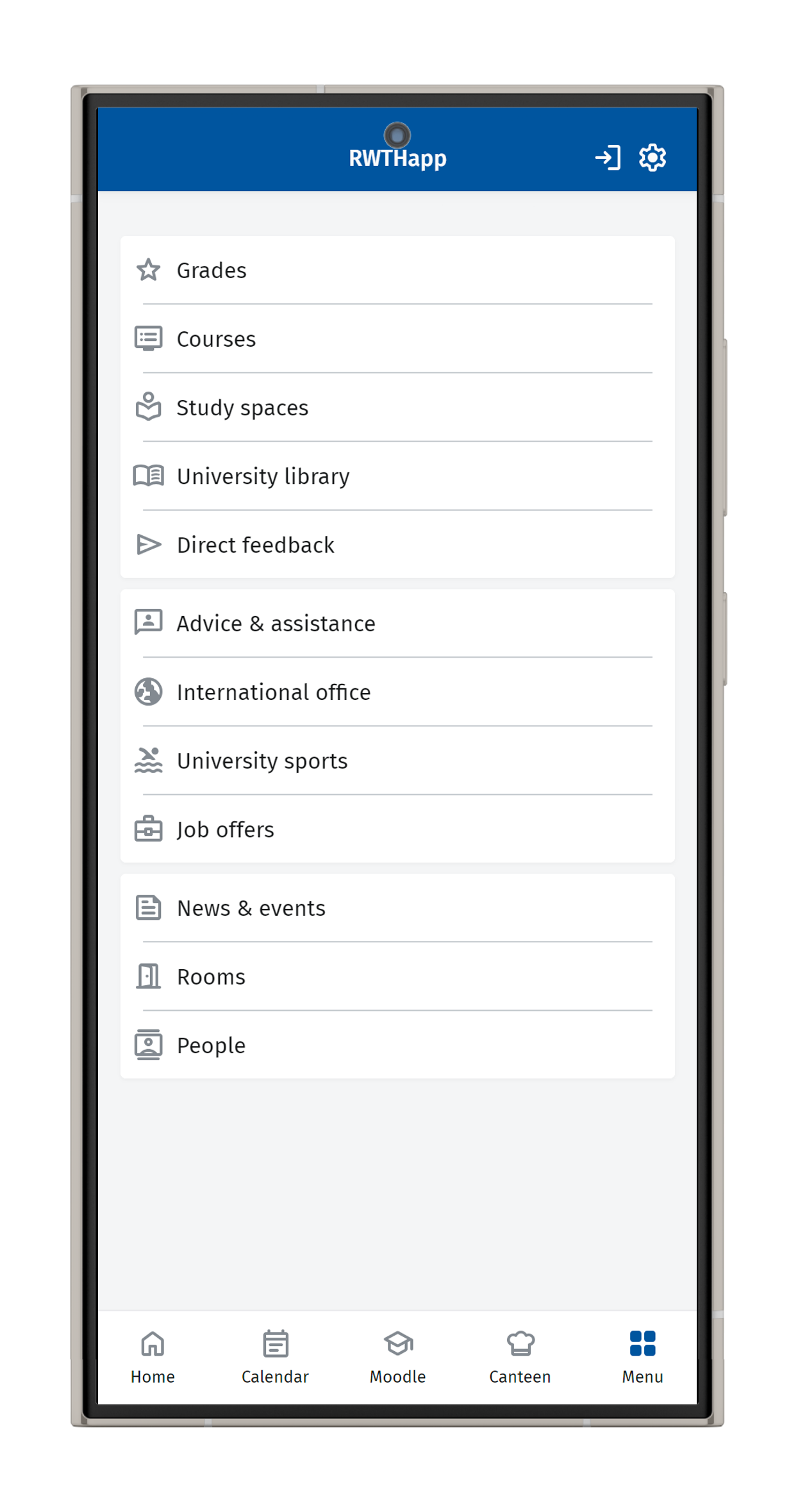Screen dimensions: 798x1512
Task: Open the Canteen tab
Action: (x=520, y=1357)
